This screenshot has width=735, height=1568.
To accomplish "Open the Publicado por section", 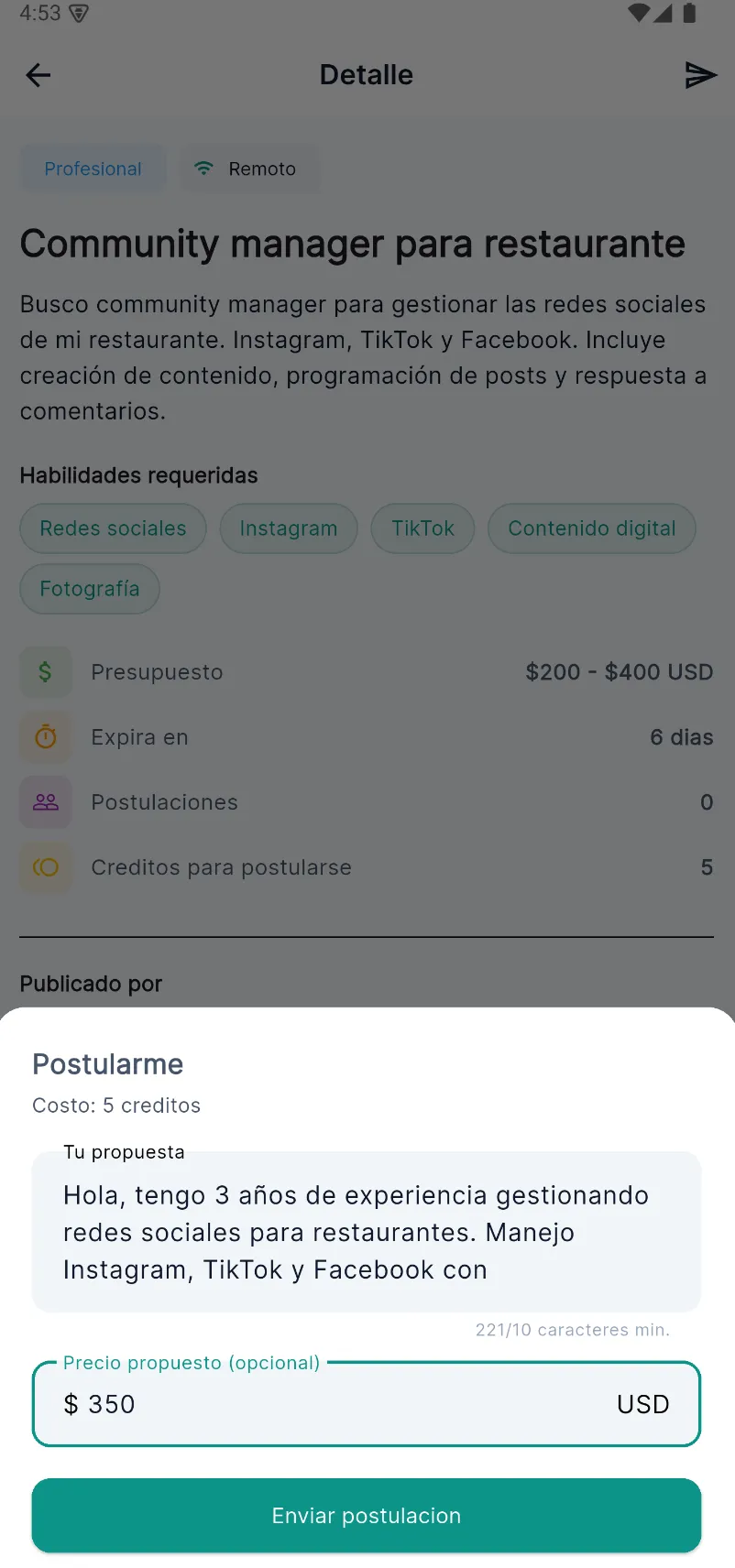I will (x=90, y=984).
